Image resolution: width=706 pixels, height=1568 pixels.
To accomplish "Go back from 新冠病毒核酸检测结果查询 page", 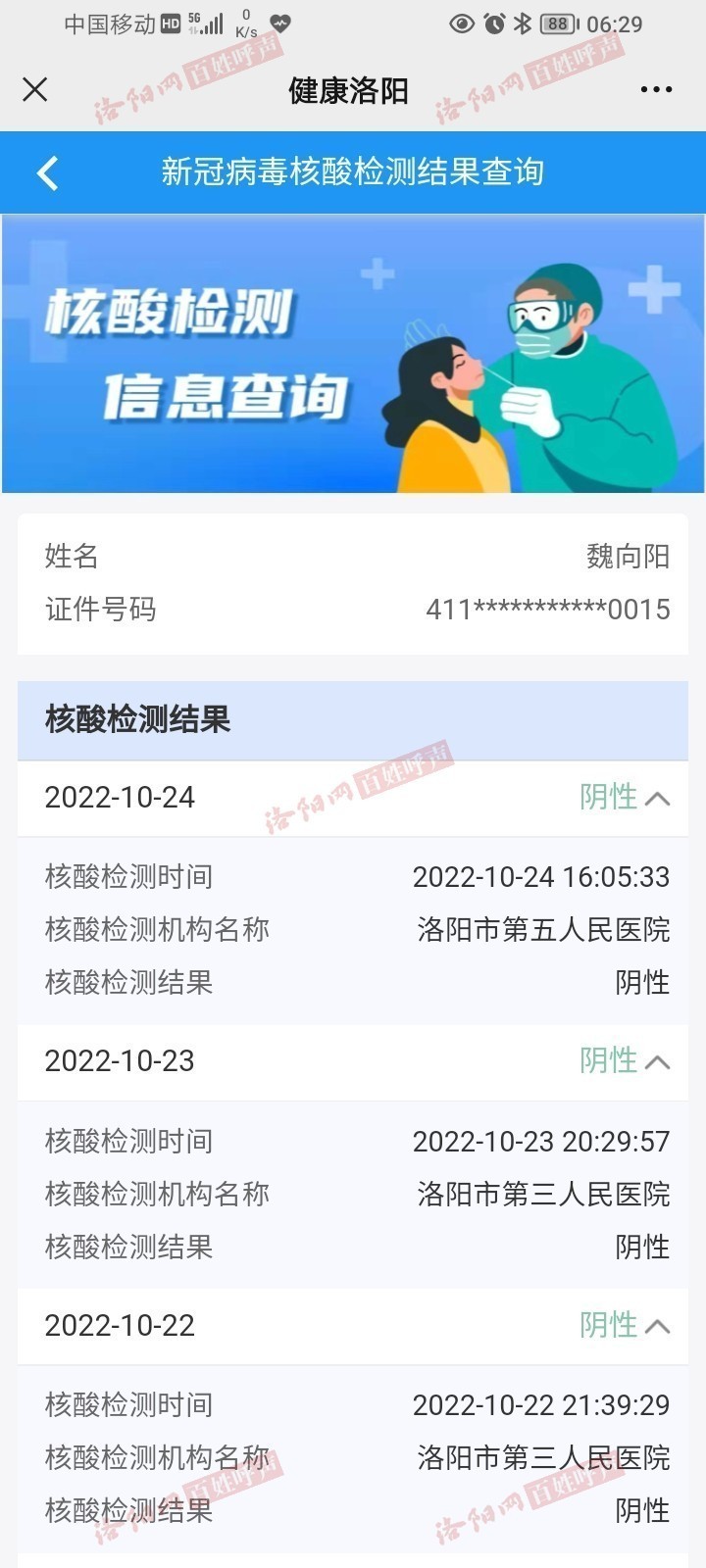I will pyautogui.click(x=47, y=173).
